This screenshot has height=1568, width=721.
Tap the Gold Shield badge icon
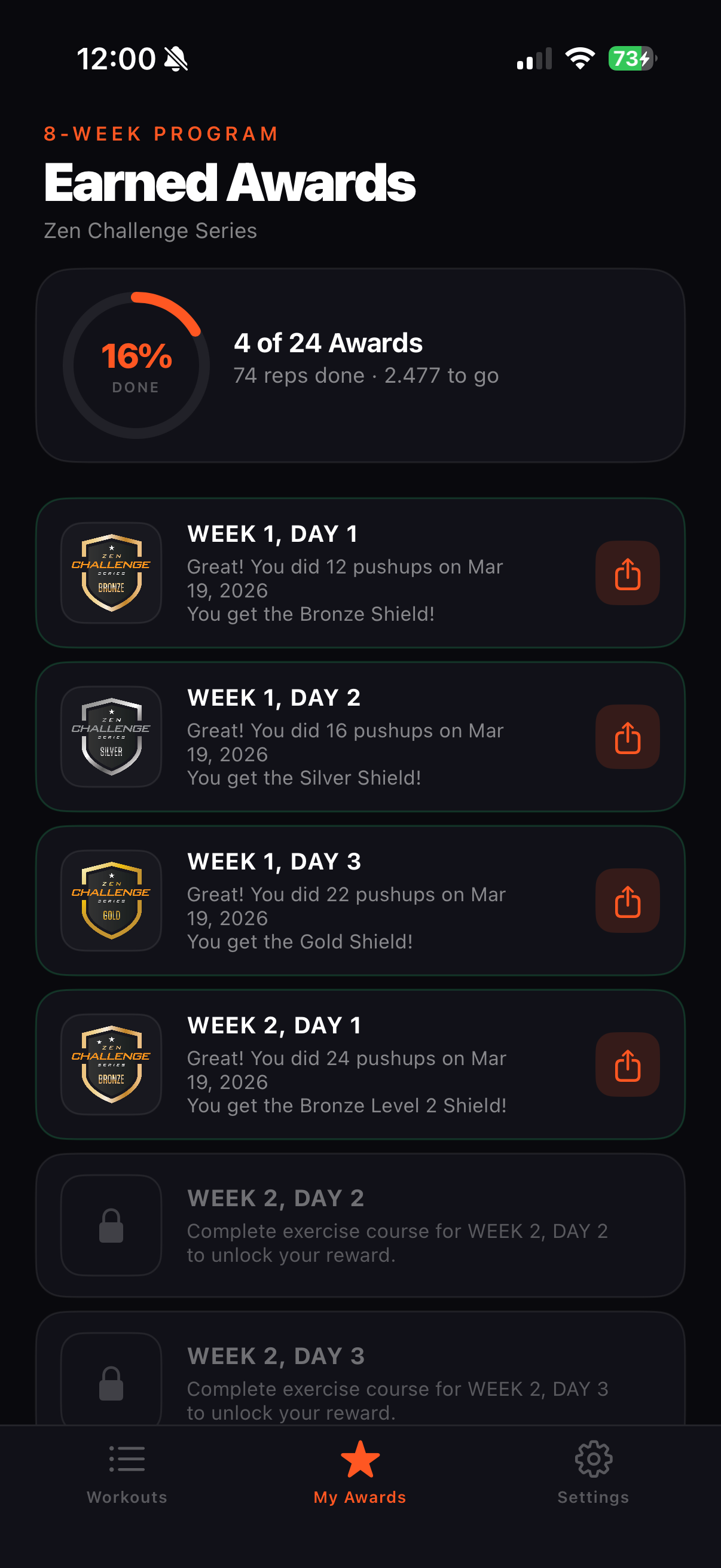(x=111, y=900)
